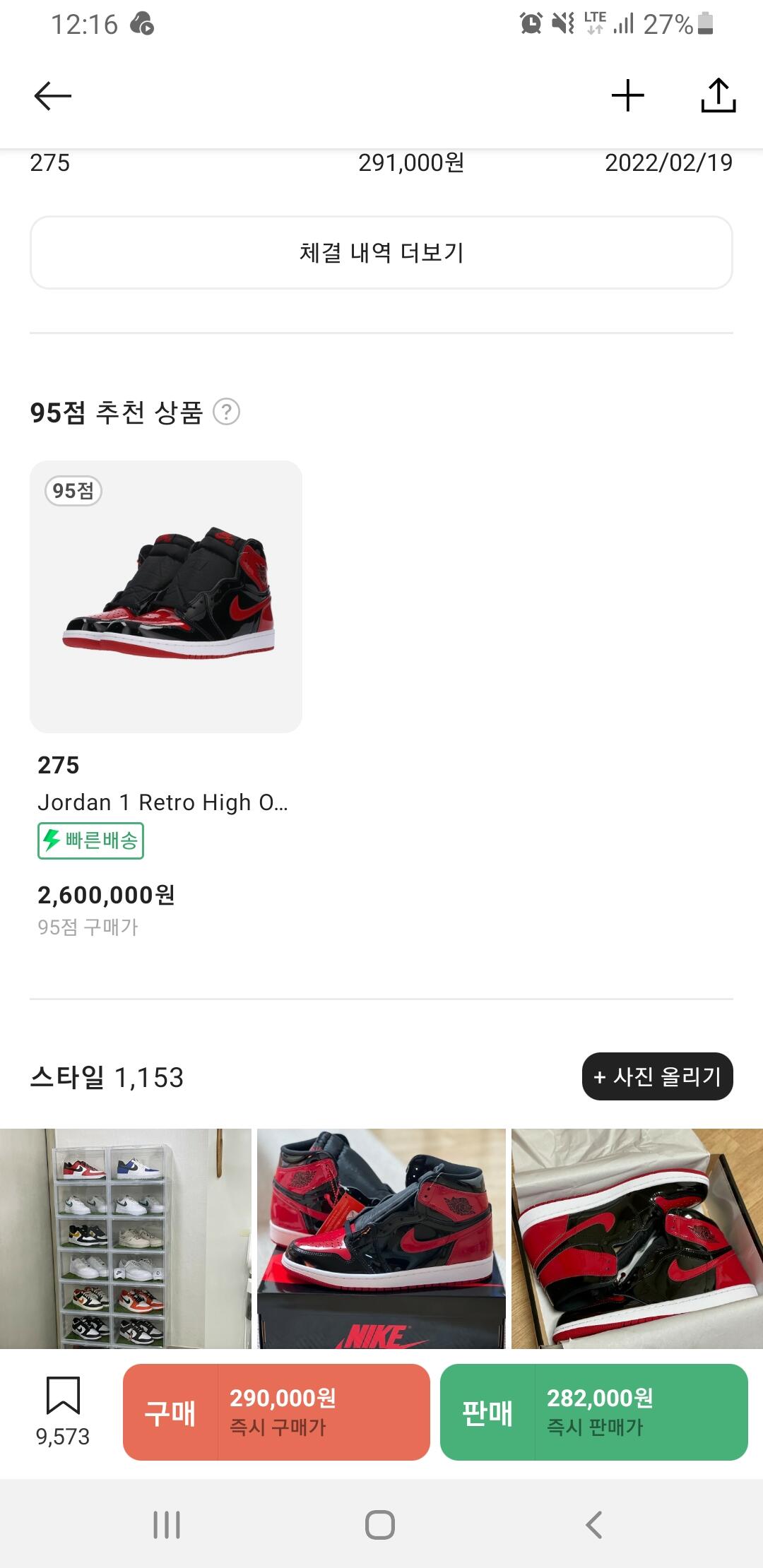This screenshot has width=763, height=1568.
Task: Tap the plus icon in the top bar
Action: (627, 96)
